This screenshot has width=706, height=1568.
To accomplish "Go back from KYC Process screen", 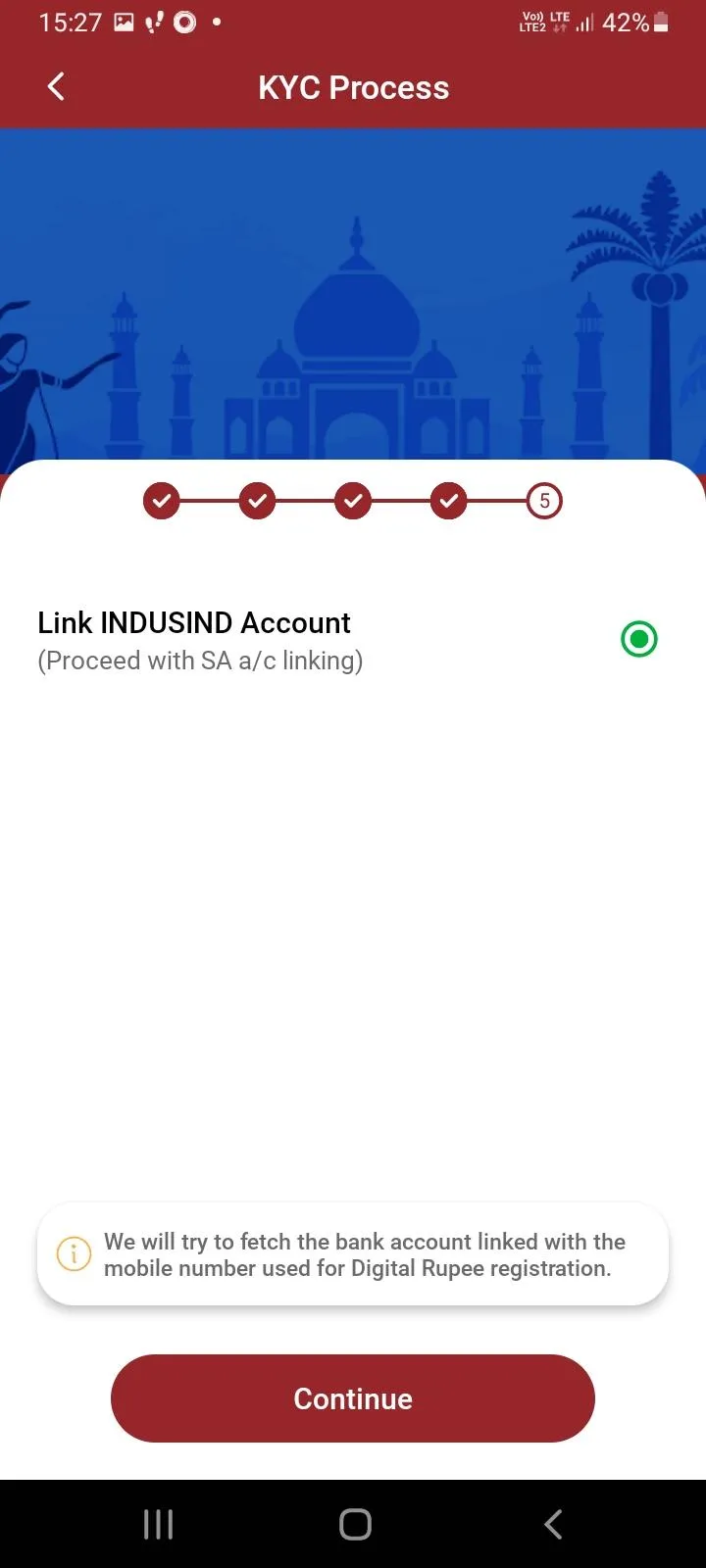I will pos(56,87).
